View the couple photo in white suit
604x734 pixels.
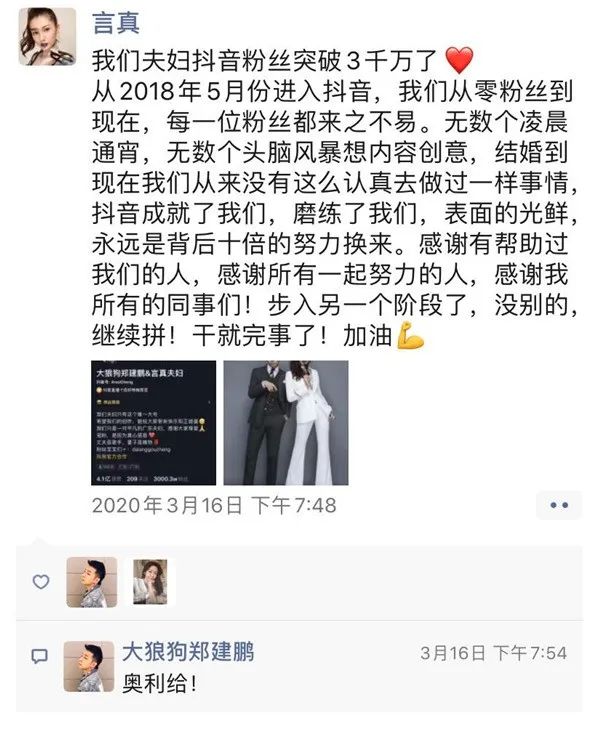click(x=286, y=422)
